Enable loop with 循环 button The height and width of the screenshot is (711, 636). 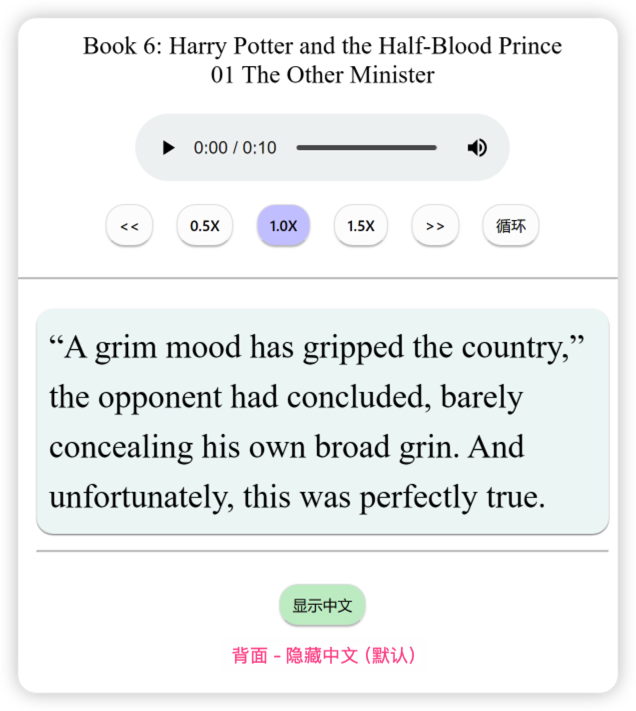click(x=511, y=226)
